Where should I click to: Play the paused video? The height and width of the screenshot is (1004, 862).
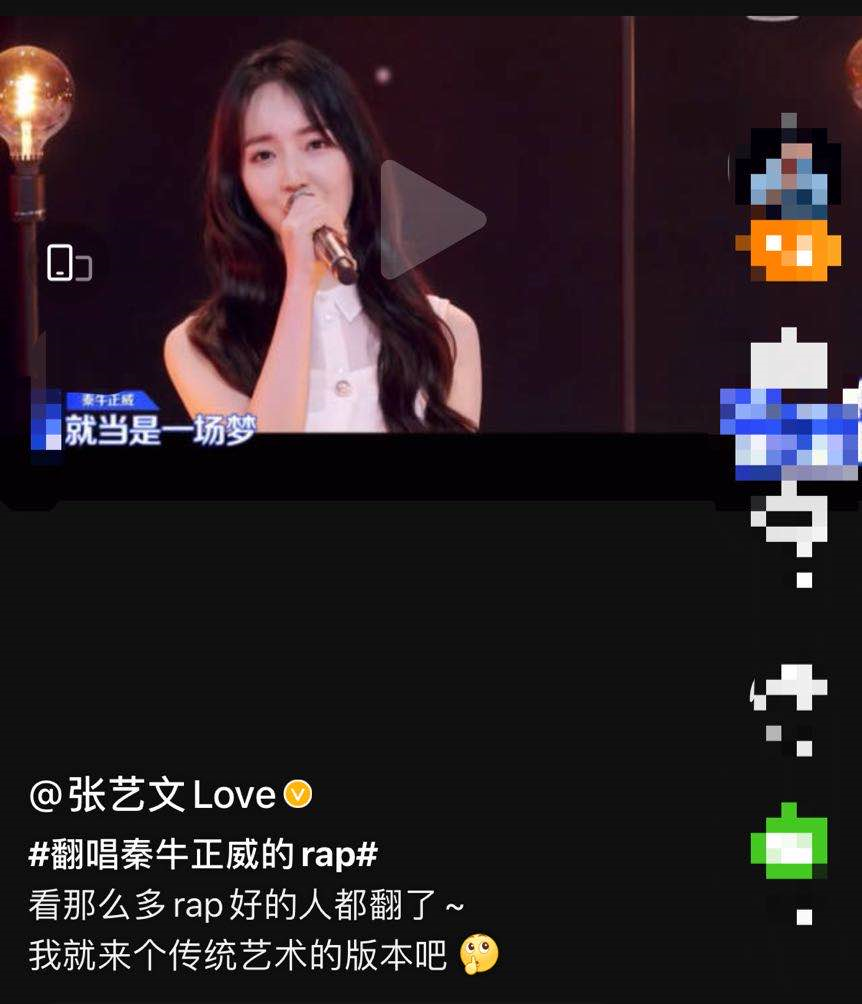click(x=432, y=220)
